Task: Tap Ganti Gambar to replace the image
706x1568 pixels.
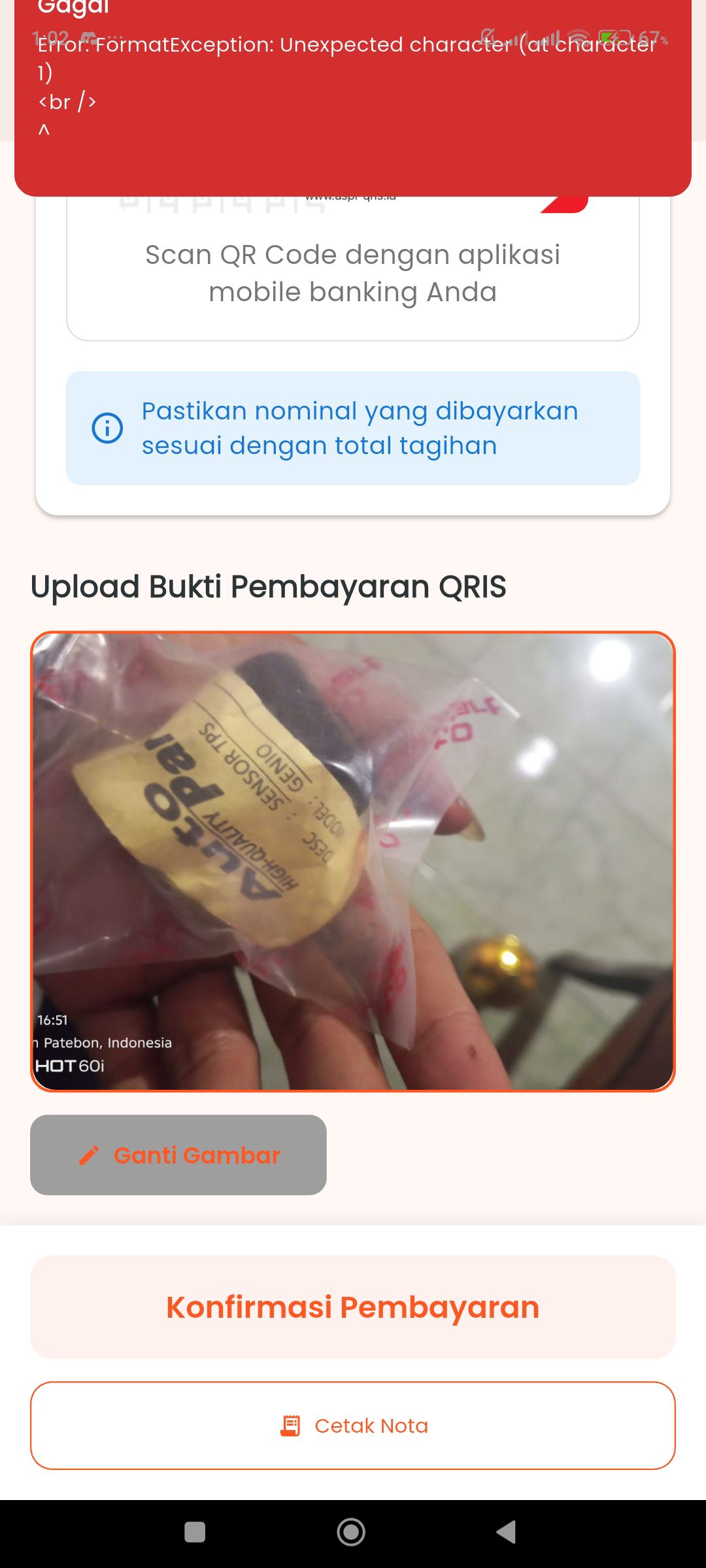Action: [x=178, y=1155]
